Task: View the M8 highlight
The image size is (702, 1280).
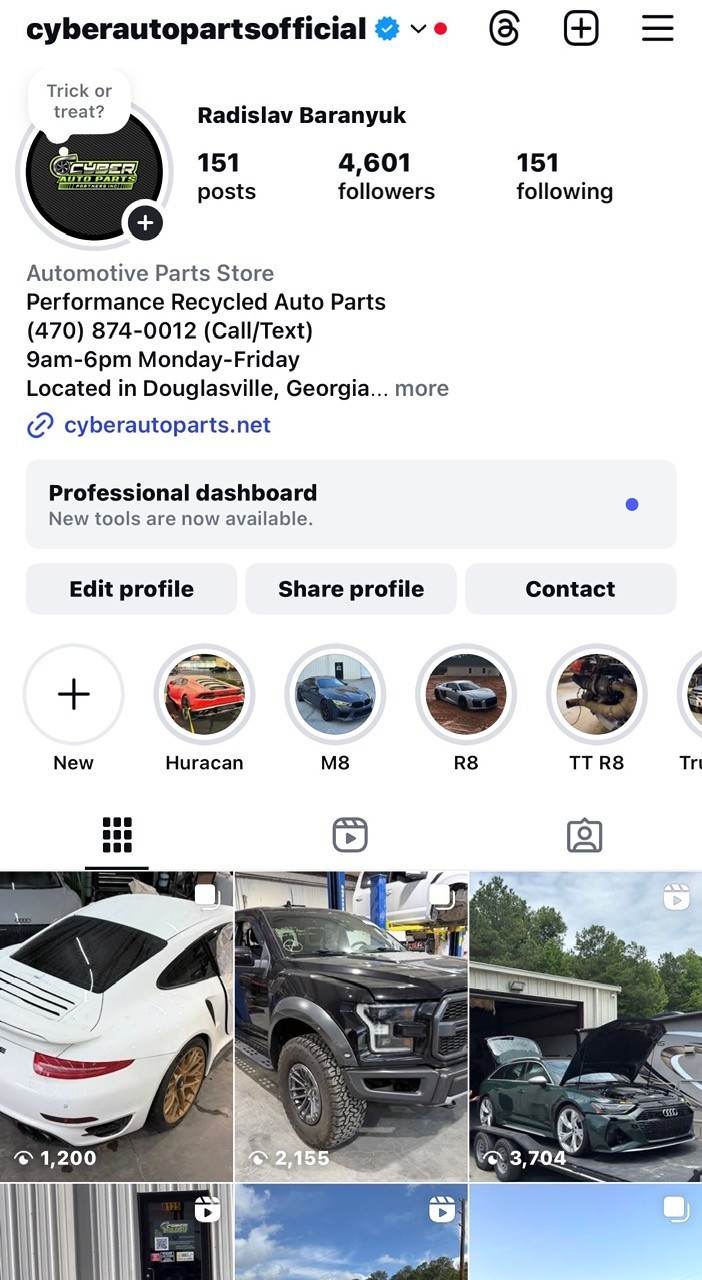Action: click(x=335, y=694)
